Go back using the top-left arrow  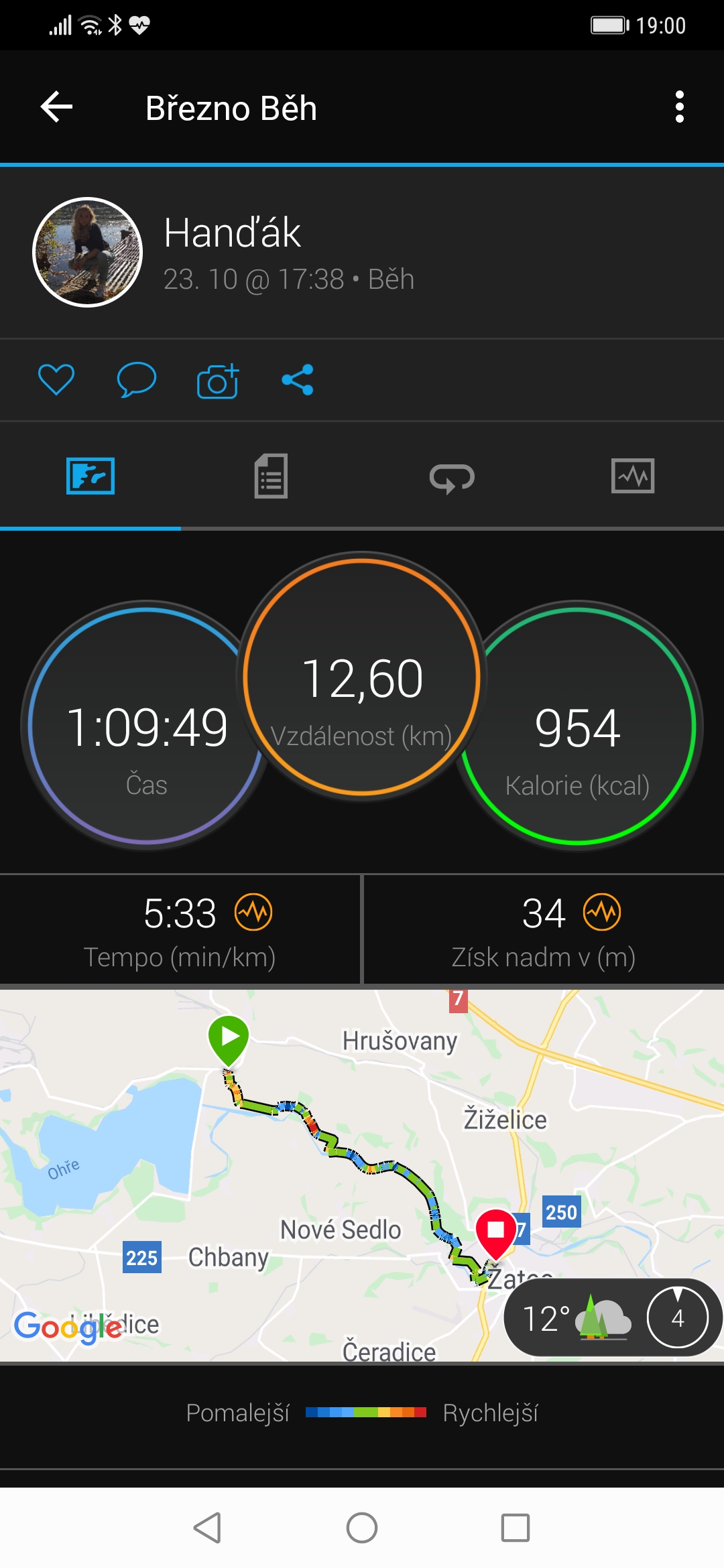point(56,107)
